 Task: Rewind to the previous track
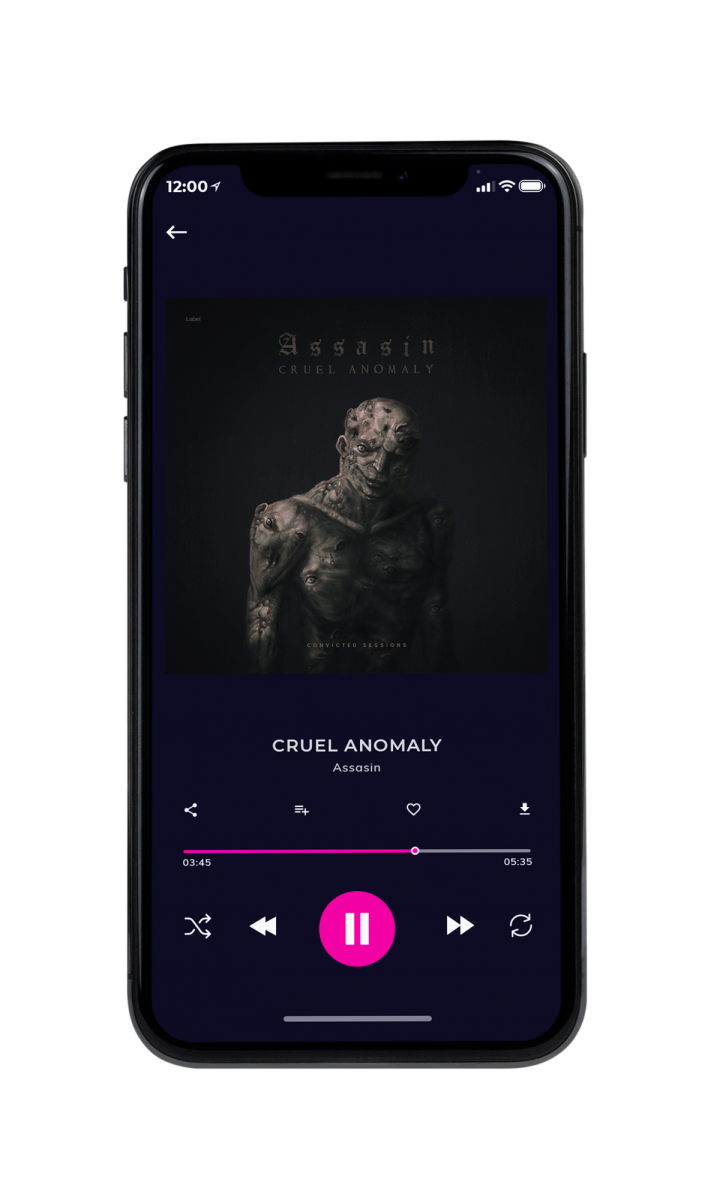pos(263,927)
